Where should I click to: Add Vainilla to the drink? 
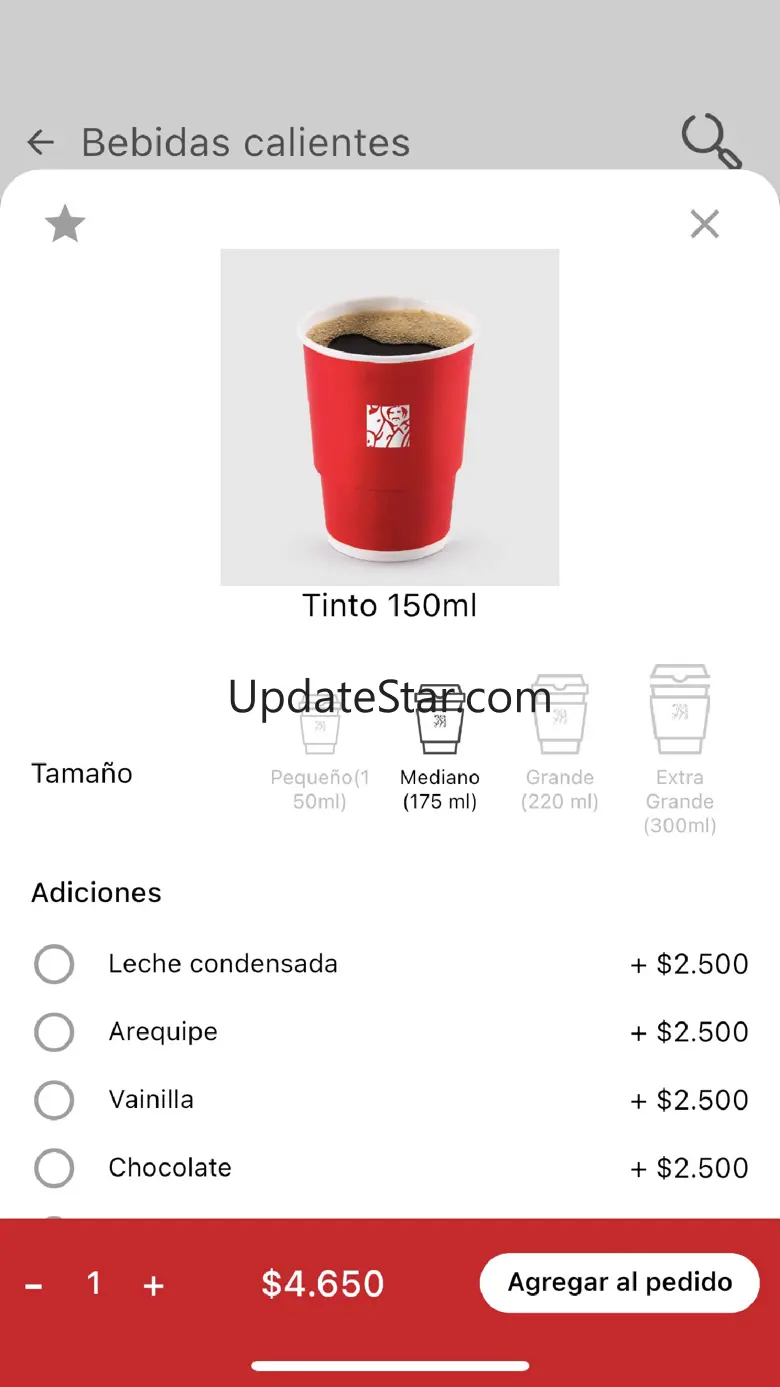(x=54, y=1100)
